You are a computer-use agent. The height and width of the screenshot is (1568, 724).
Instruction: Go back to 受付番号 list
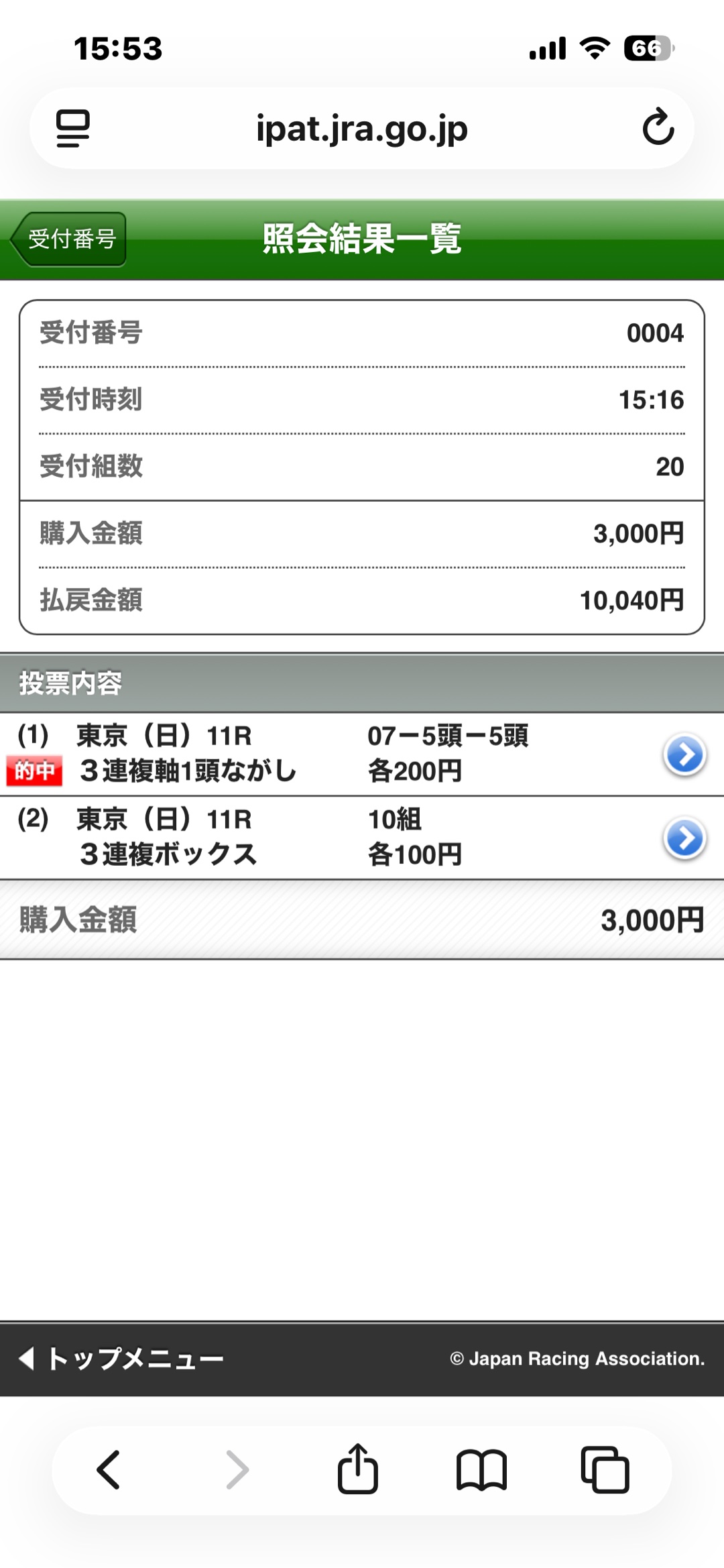[70, 239]
